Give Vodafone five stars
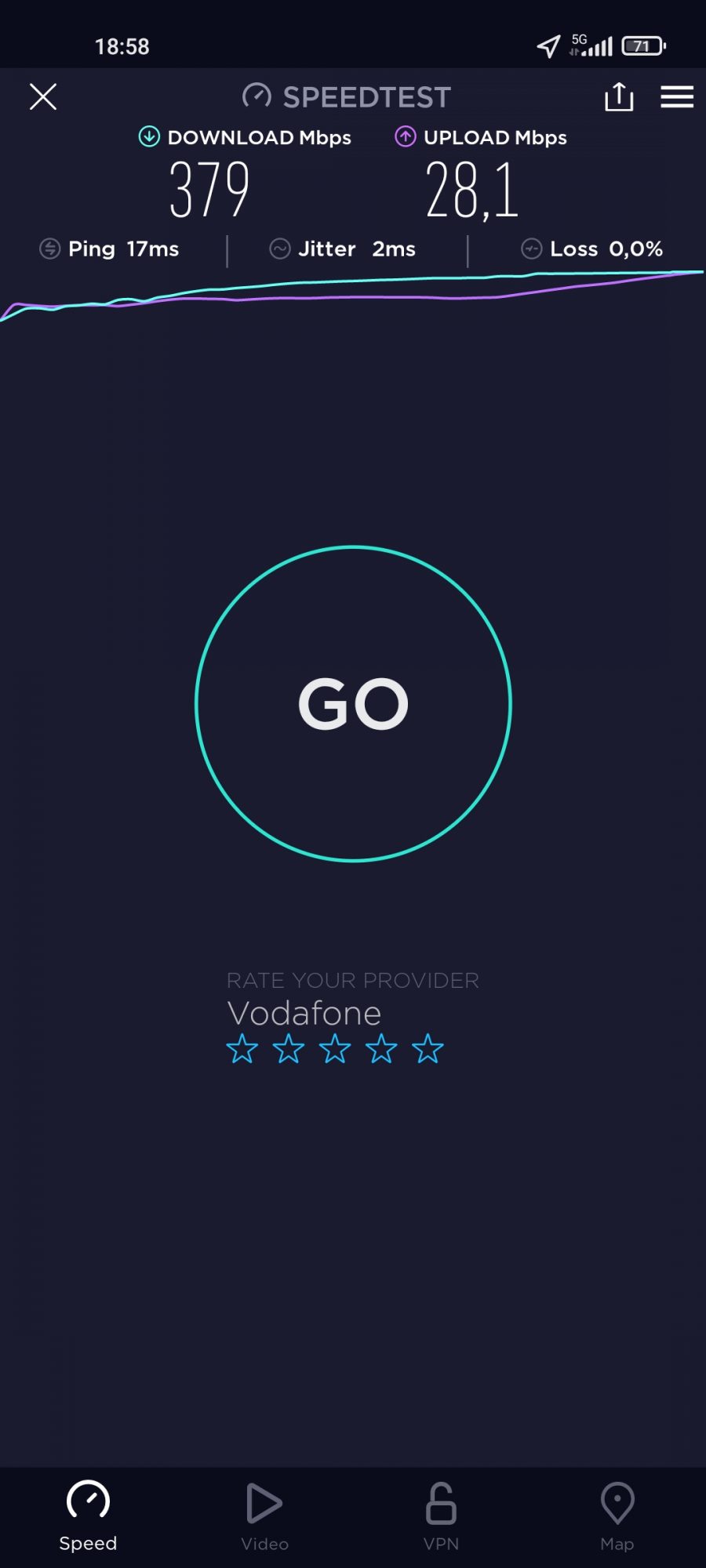706x1568 pixels. (428, 1048)
